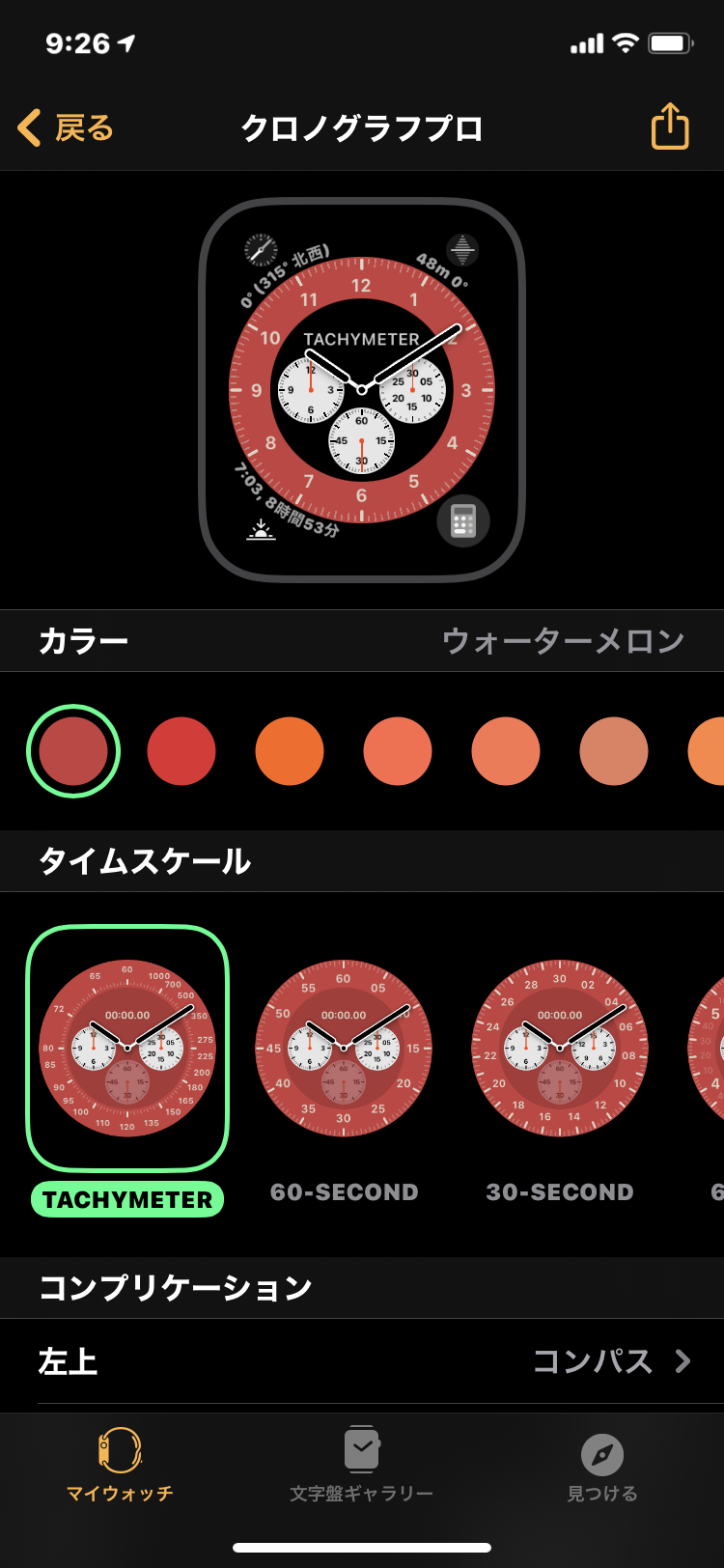This screenshot has width=724, height=1568.
Task: Open the 左上 complication row
Action: pos(362,1361)
